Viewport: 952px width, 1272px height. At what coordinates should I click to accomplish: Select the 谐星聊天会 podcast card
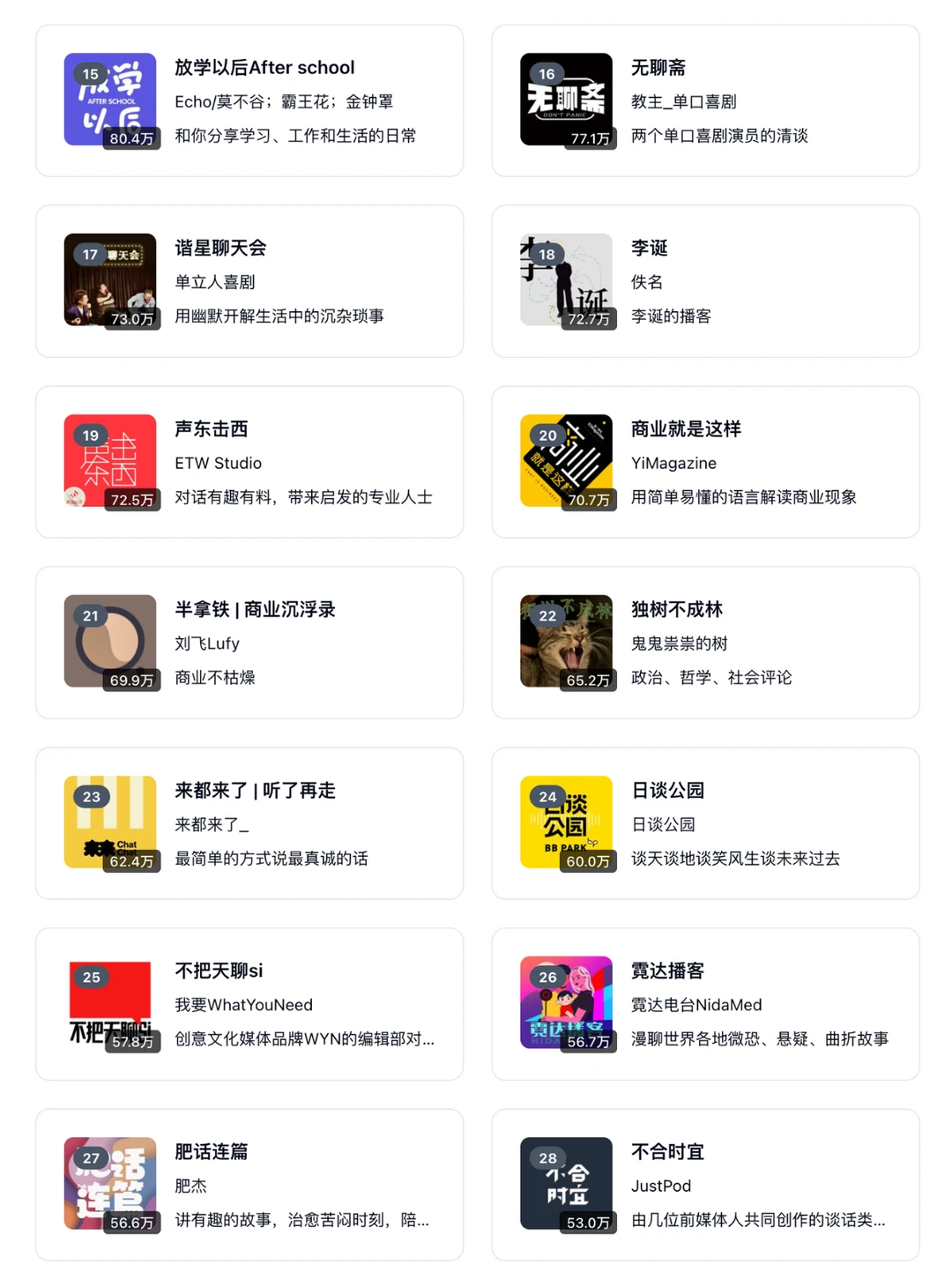coord(249,280)
